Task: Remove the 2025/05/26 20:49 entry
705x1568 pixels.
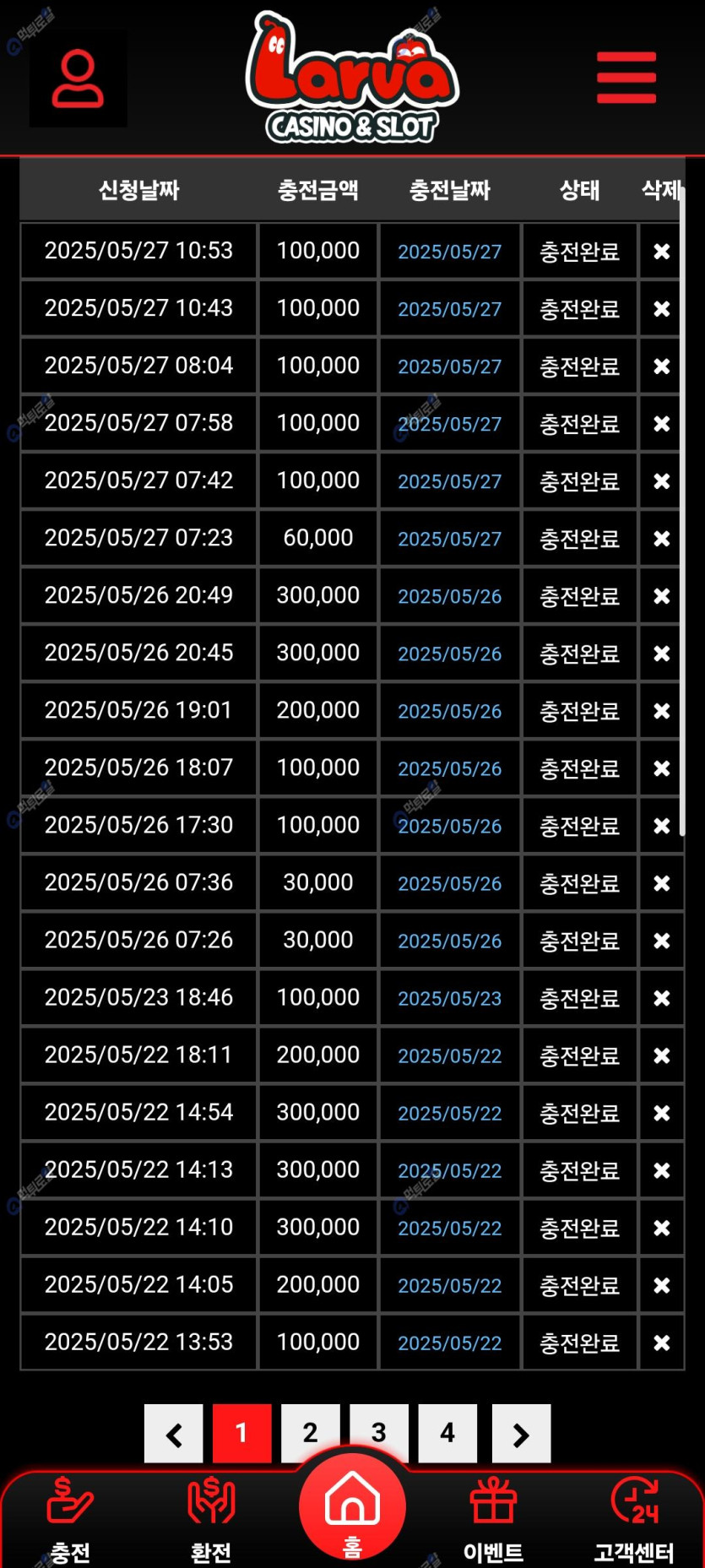Action: click(662, 596)
